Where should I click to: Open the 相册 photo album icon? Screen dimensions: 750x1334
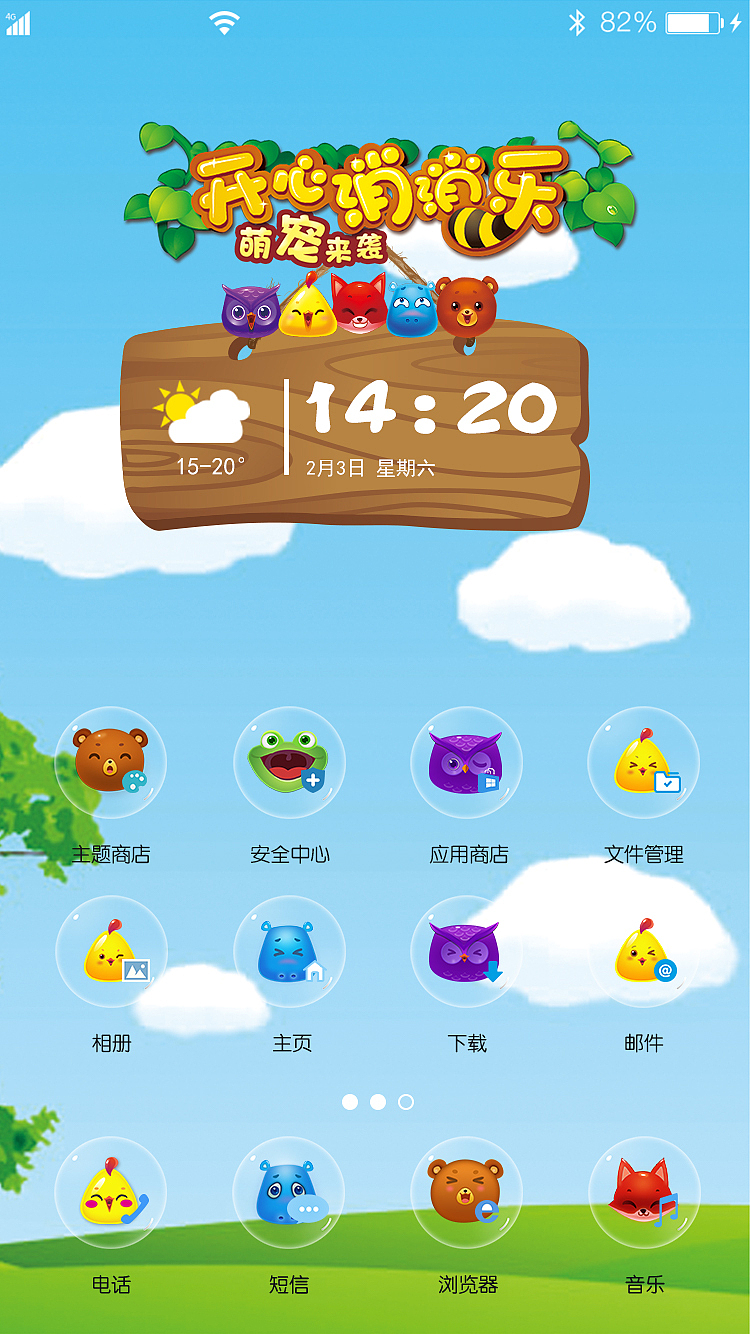click(x=110, y=952)
